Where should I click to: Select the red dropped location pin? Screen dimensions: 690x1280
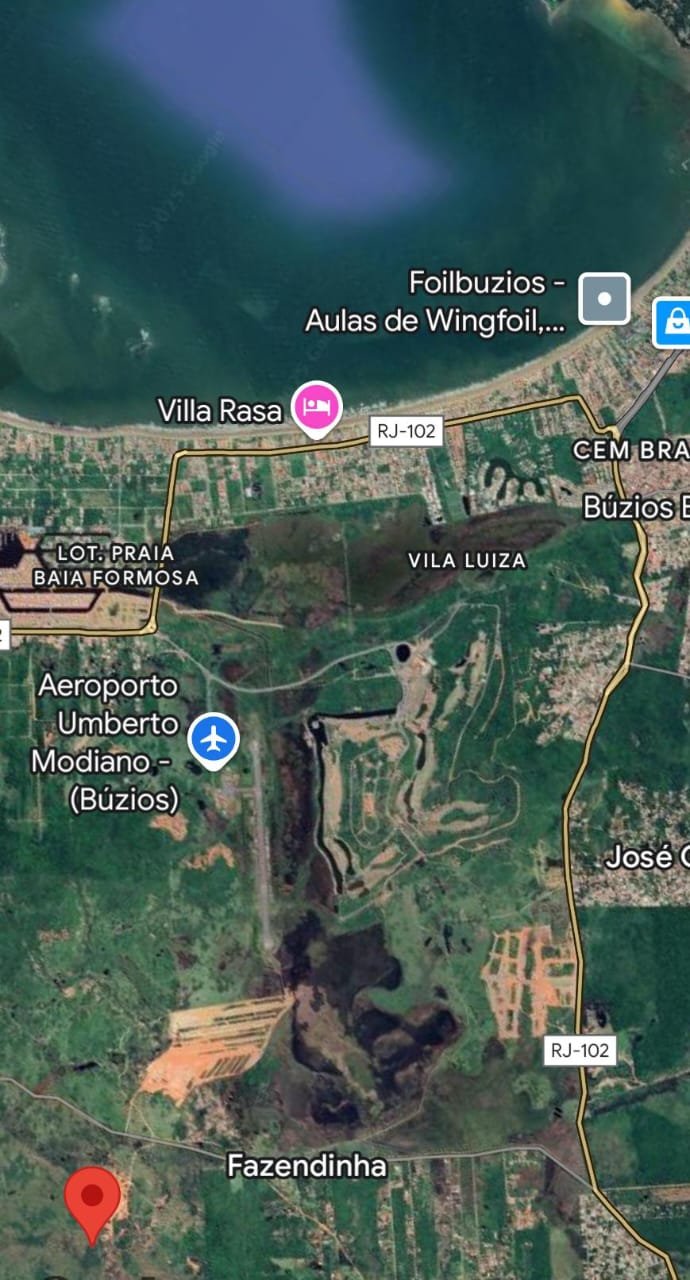point(93,1197)
